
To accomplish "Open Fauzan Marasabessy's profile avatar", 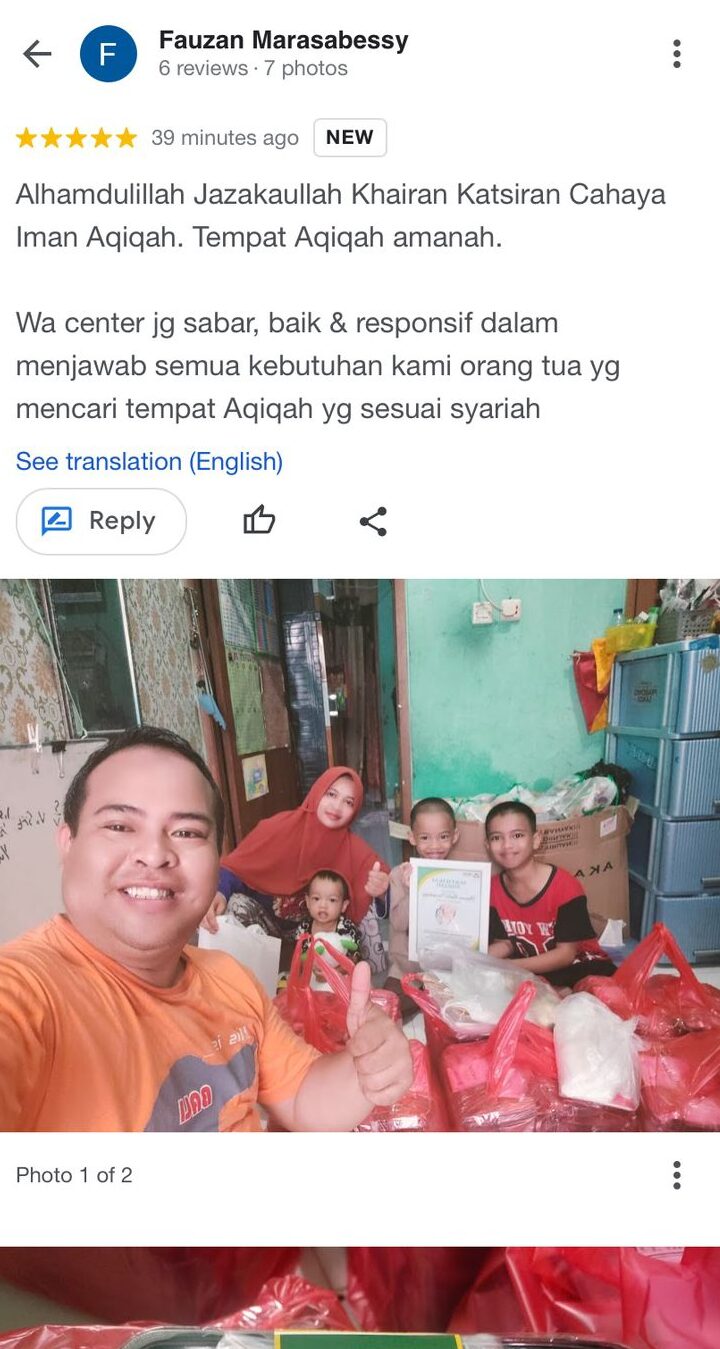I will (x=108, y=54).
